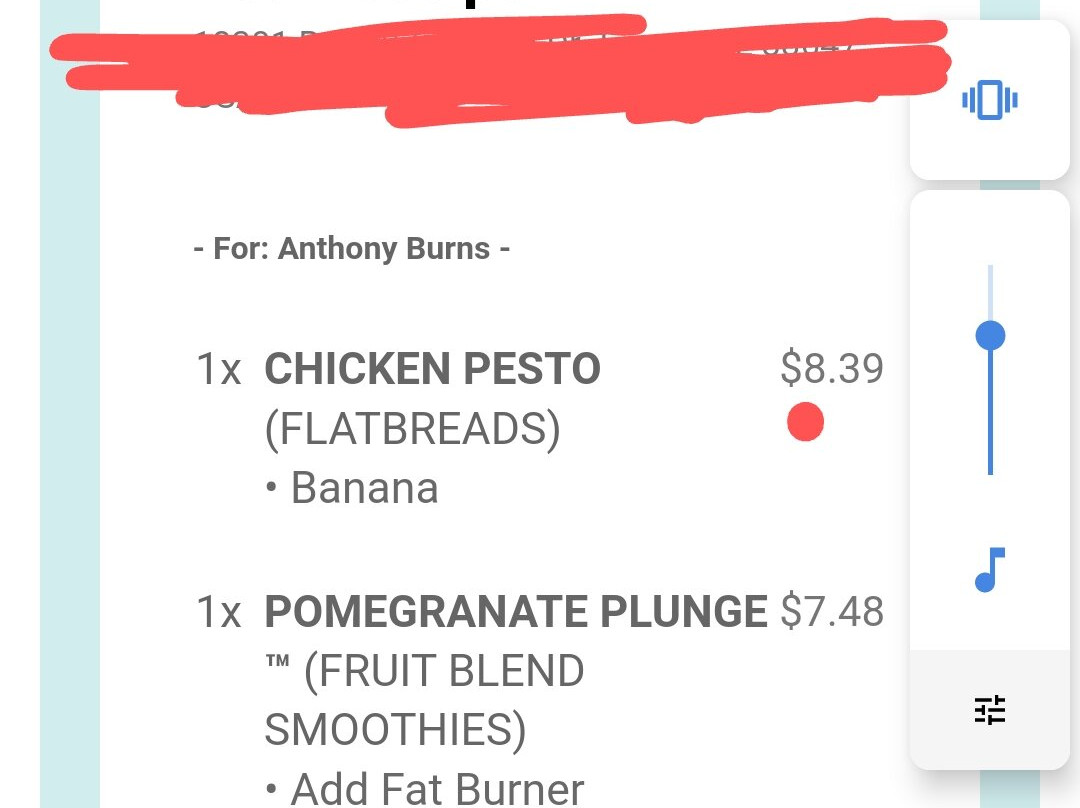Toggle the vibrate ringer mode
Viewport: 1080px width, 808px height.
(989, 100)
